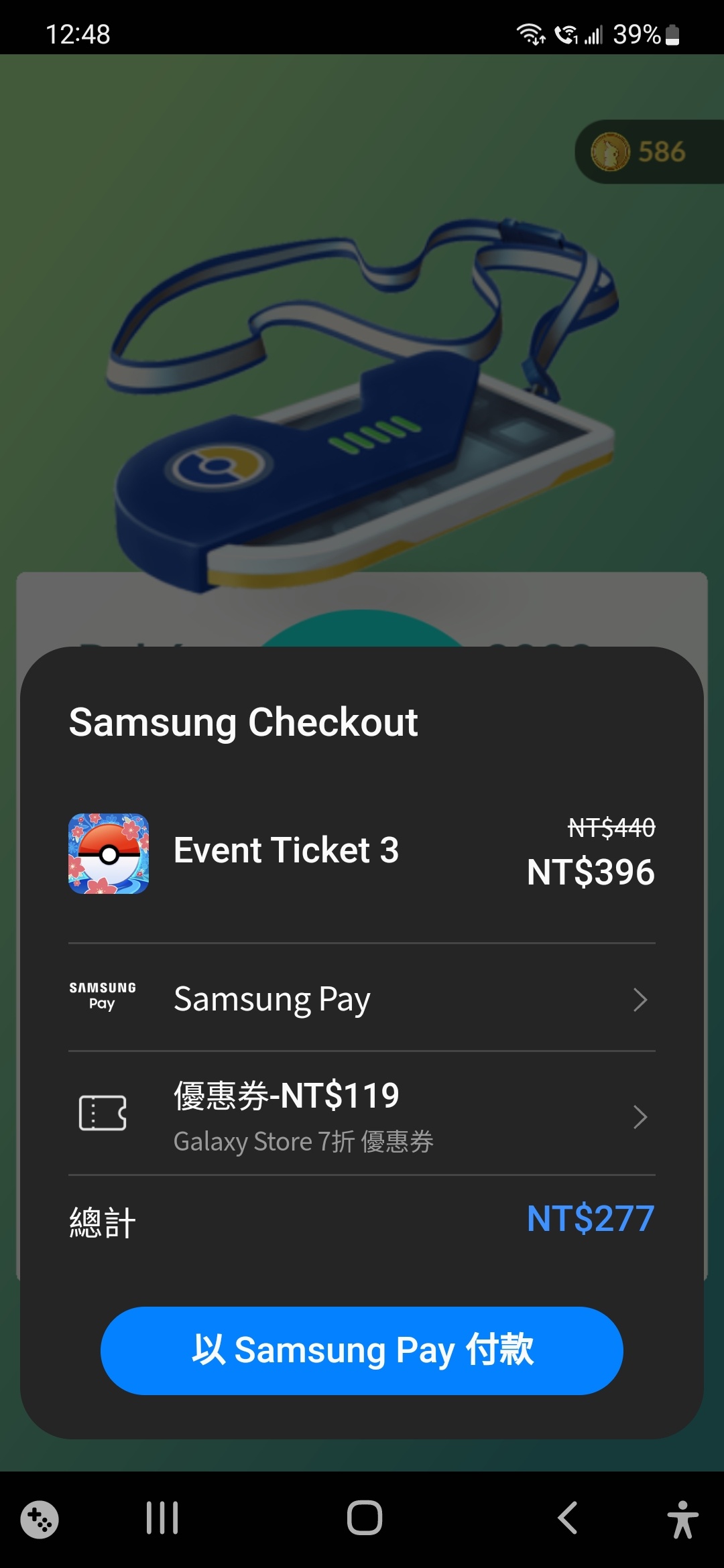The image size is (724, 1568).
Task: Go back with the system navigation arrow
Action: 567,1518
